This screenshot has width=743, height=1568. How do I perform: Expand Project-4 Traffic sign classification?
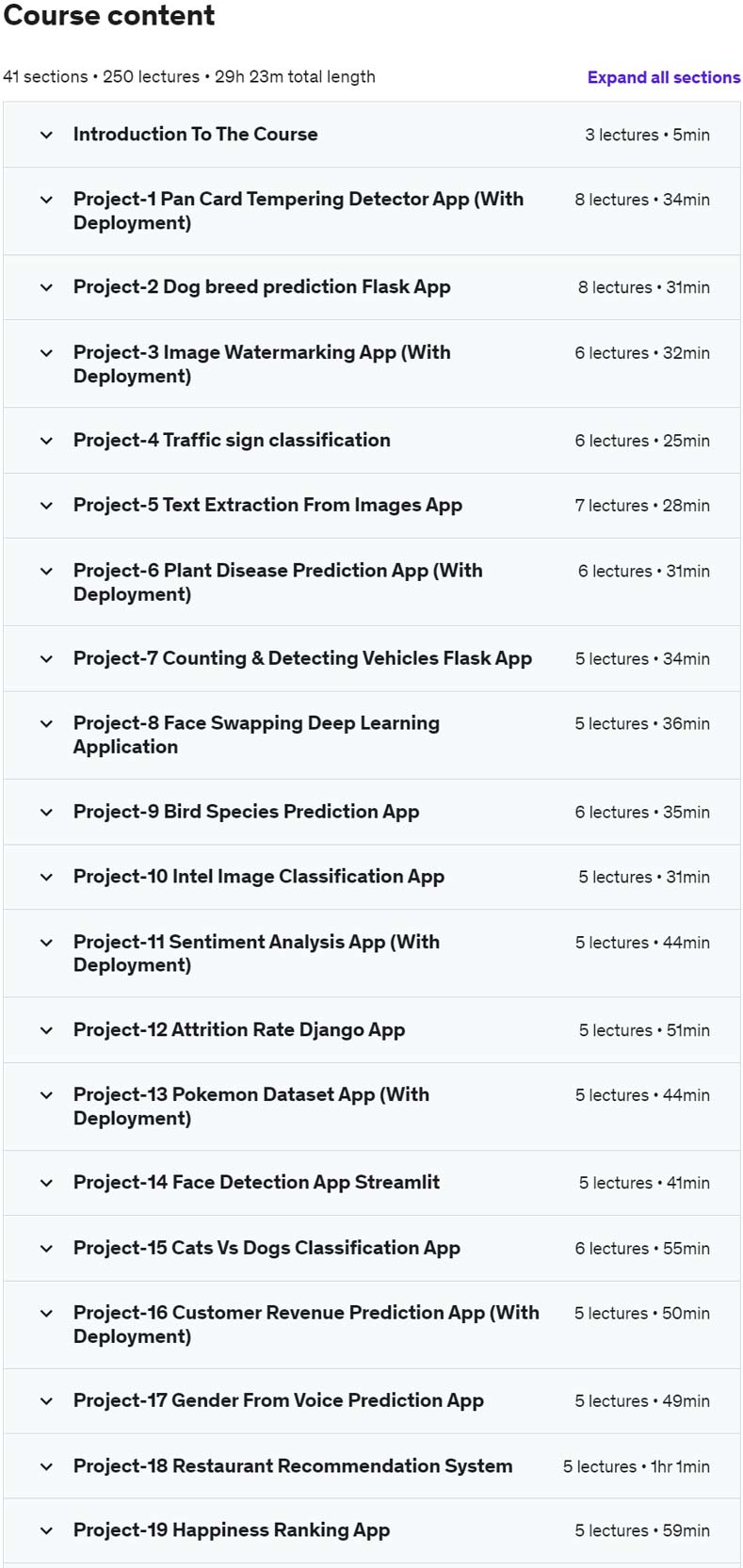(x=372, y=441)
